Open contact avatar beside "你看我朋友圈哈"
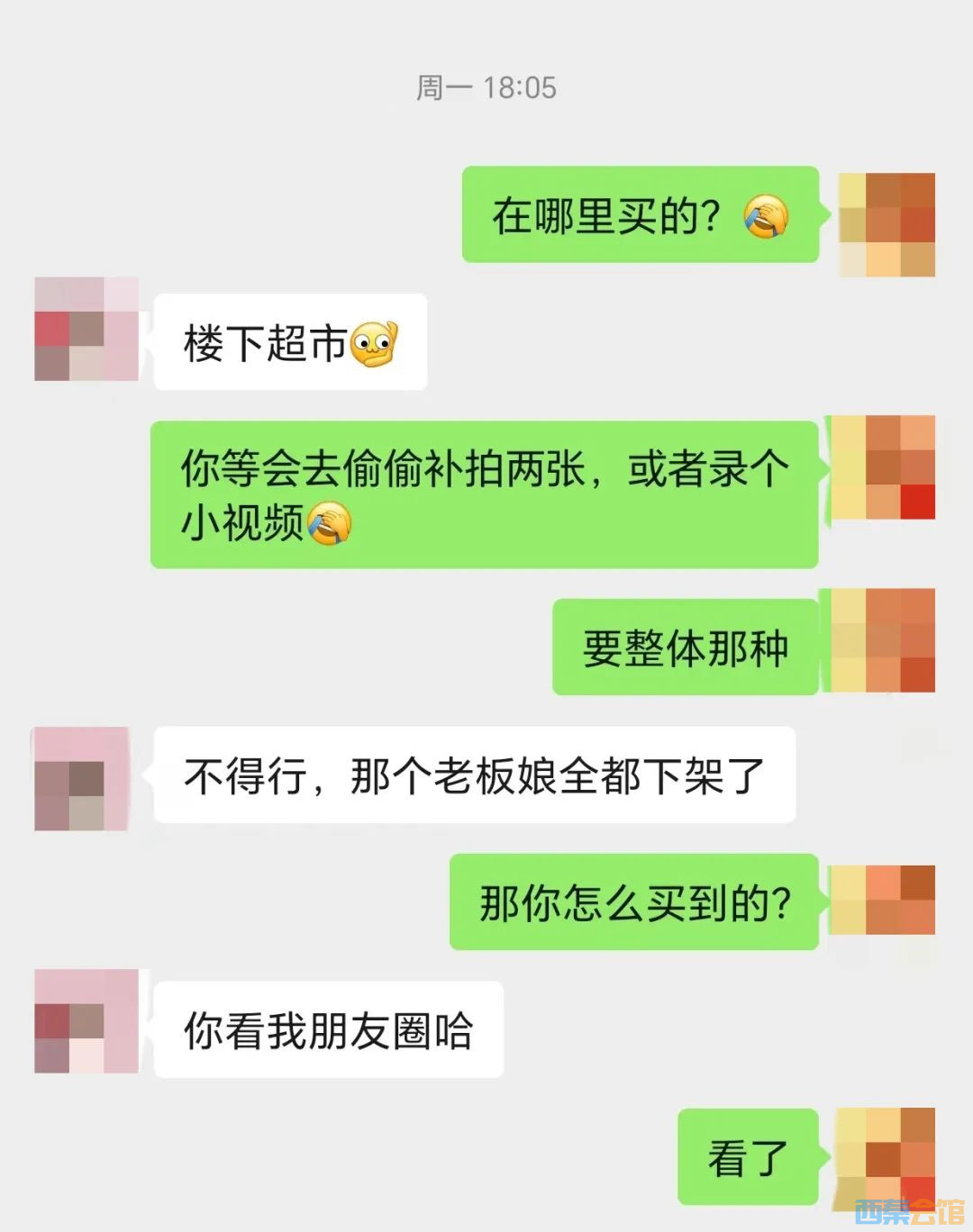The height and width of the screenshot is (1232, 973). pos(86,1021)
